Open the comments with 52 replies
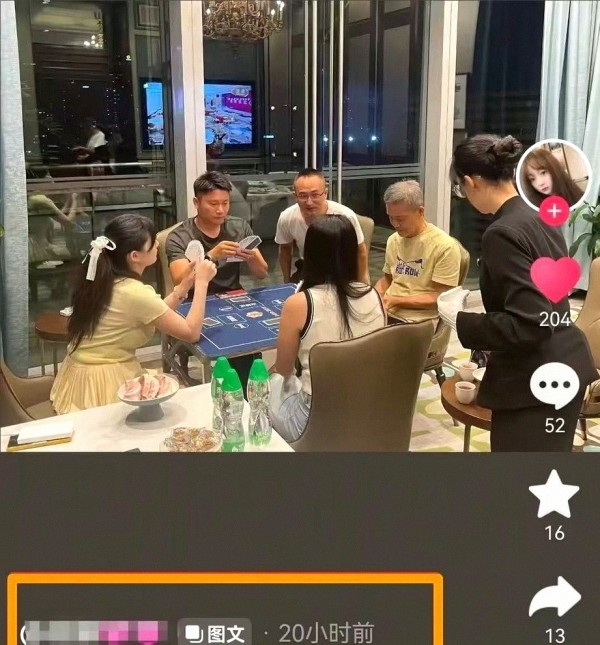Screen dimensions: 600x645 pos(555,386)
